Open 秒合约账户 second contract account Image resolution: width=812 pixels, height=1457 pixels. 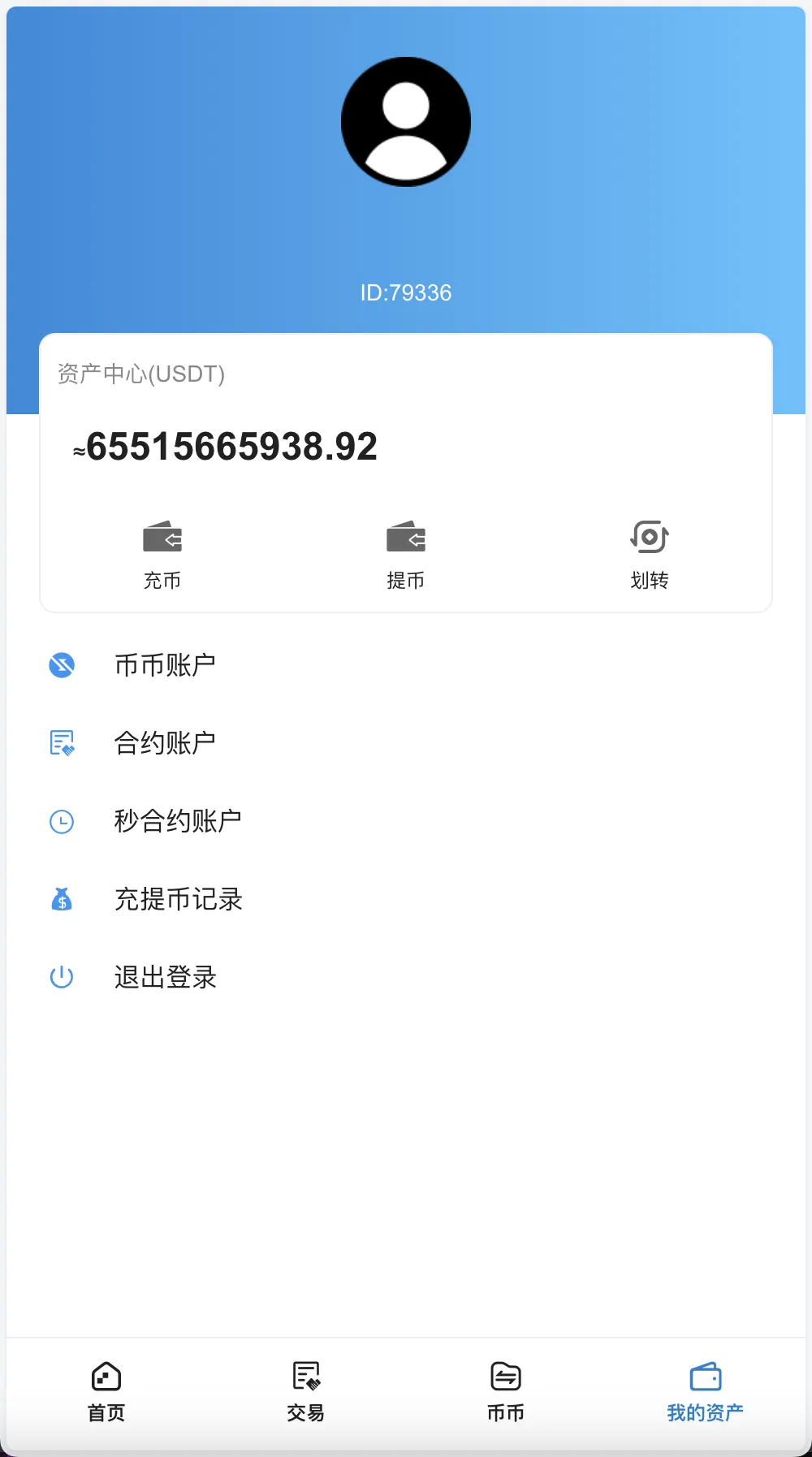pyautogui.click(x=179, y=820)
